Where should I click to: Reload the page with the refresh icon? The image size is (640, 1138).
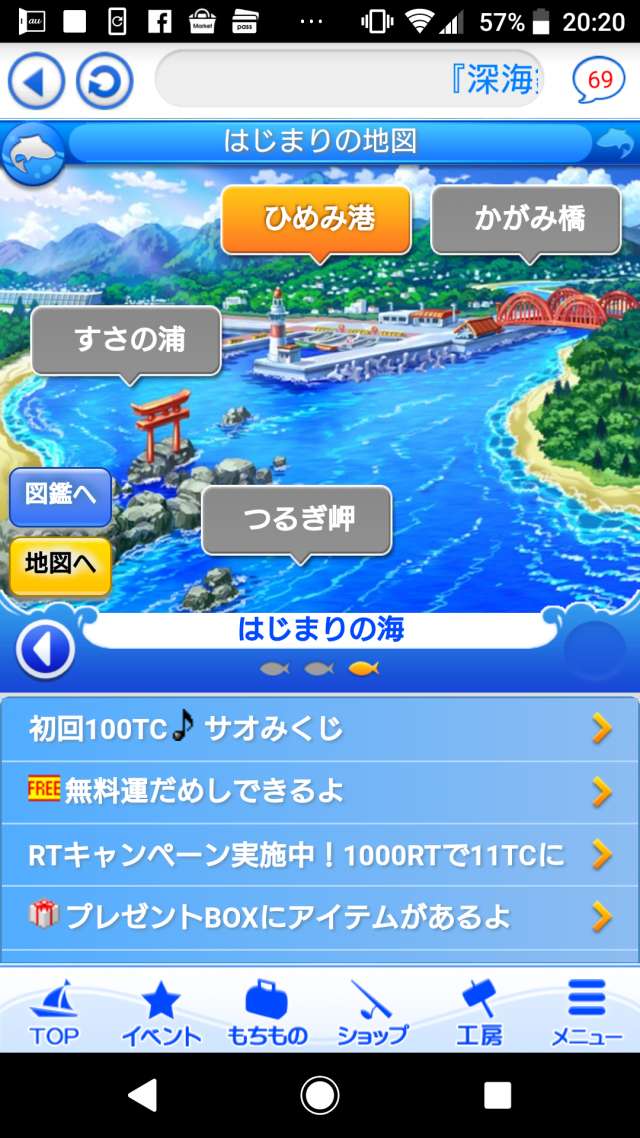pyautogui.click(x=105, y=81)
